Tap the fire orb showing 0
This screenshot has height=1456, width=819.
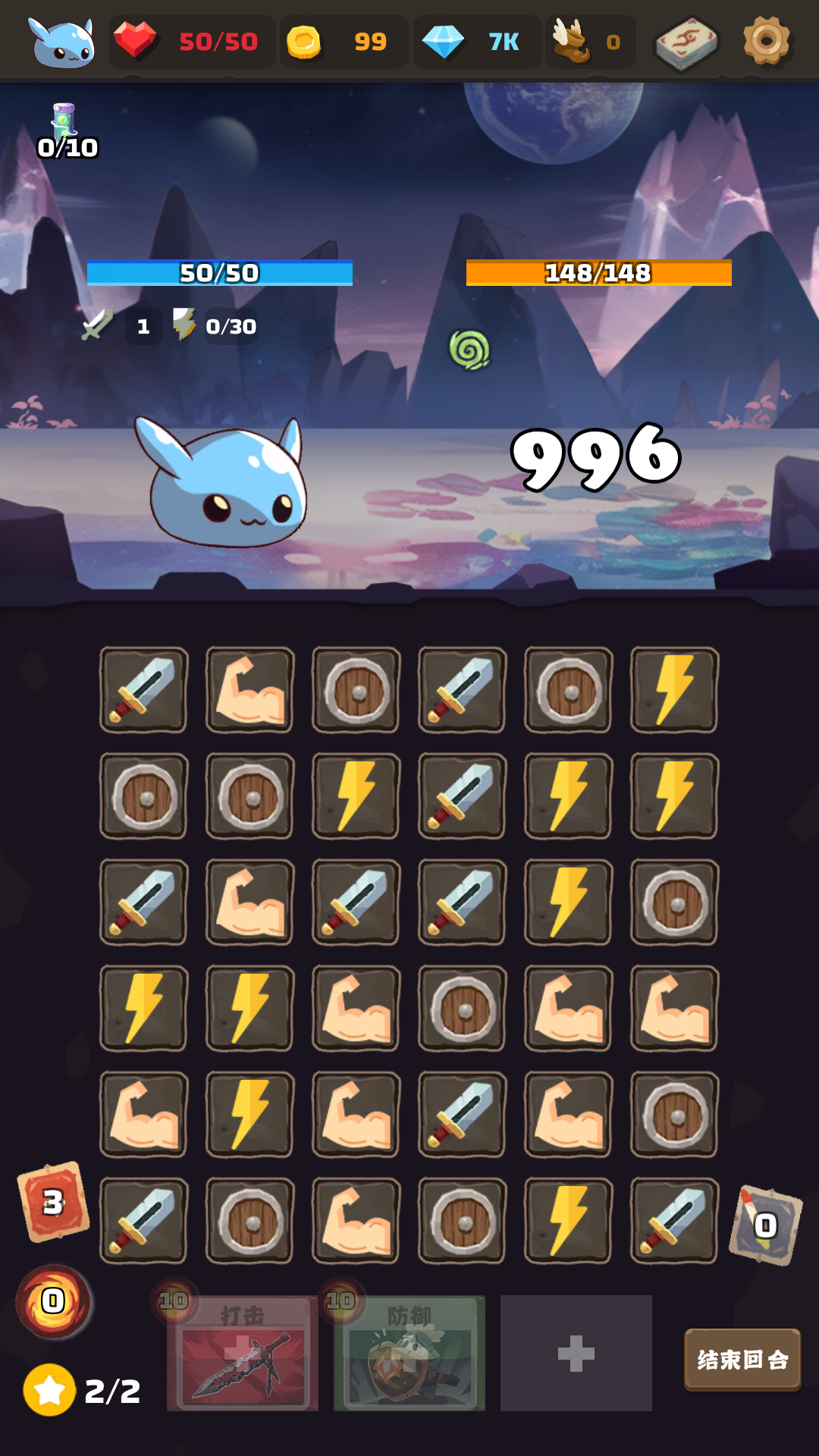coord(53,1301)
